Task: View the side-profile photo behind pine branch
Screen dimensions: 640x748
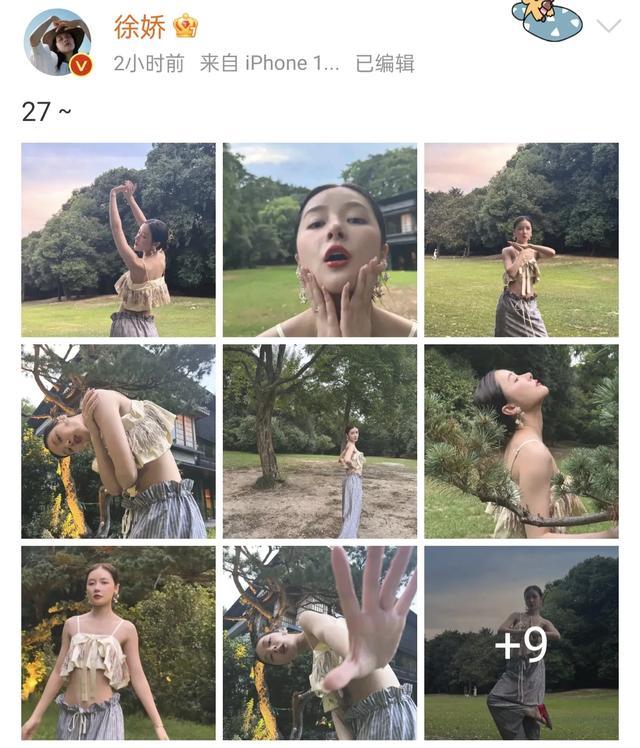Action: point(521,441)
